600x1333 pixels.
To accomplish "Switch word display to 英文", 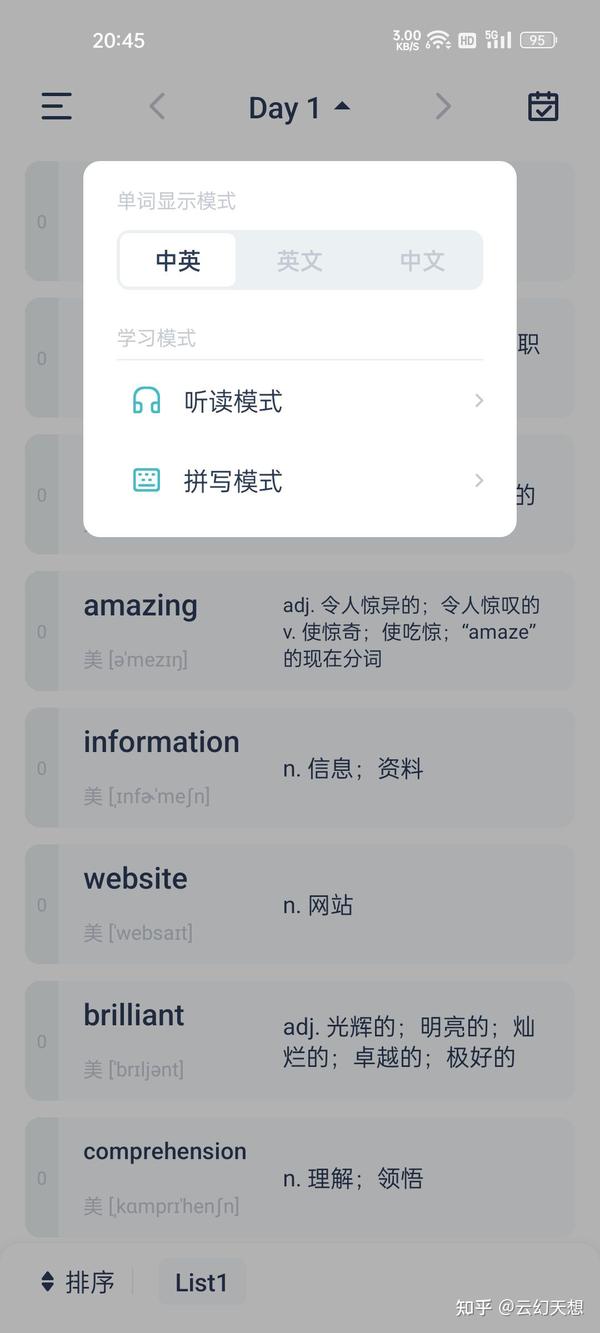I will tap(299, 261).
